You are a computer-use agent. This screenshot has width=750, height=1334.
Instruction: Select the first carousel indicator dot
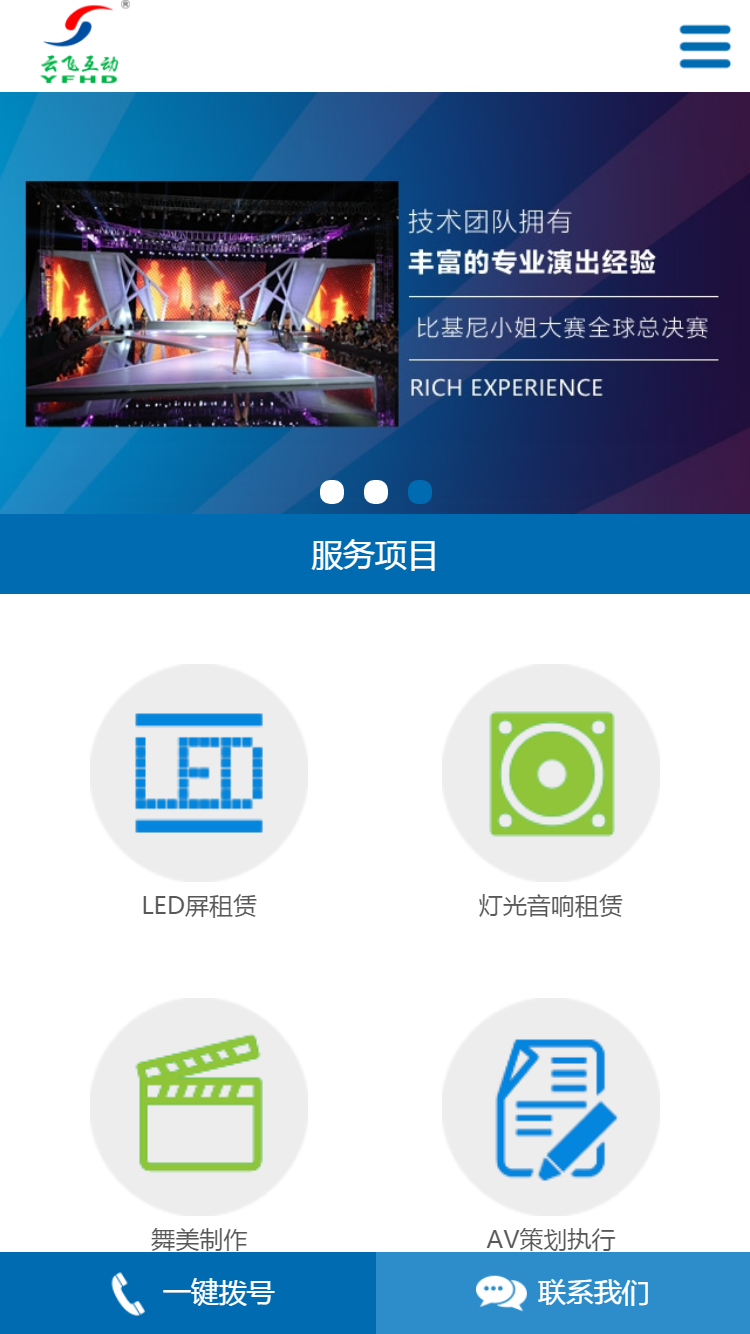point(331,491)
